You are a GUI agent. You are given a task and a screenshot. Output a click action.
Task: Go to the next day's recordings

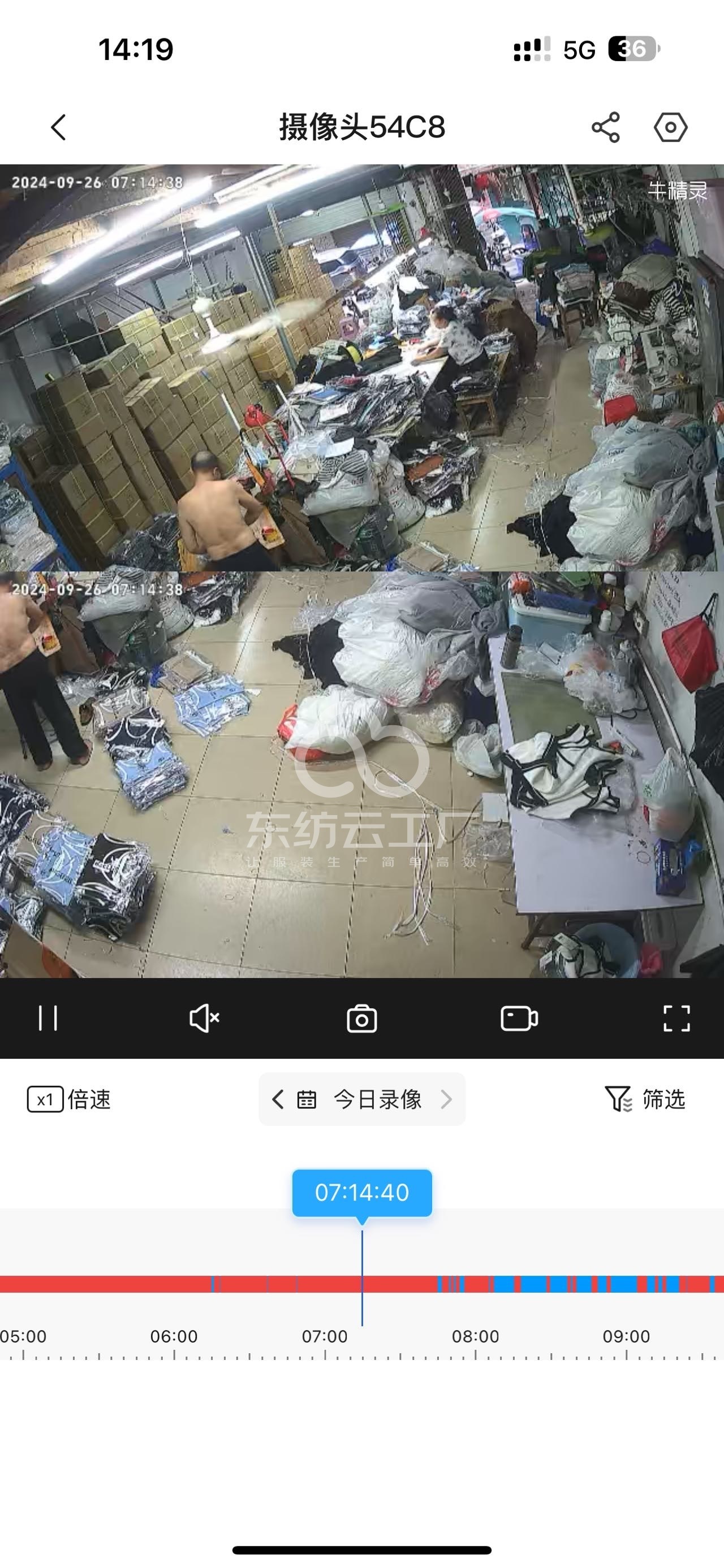tap(446, 1099)
